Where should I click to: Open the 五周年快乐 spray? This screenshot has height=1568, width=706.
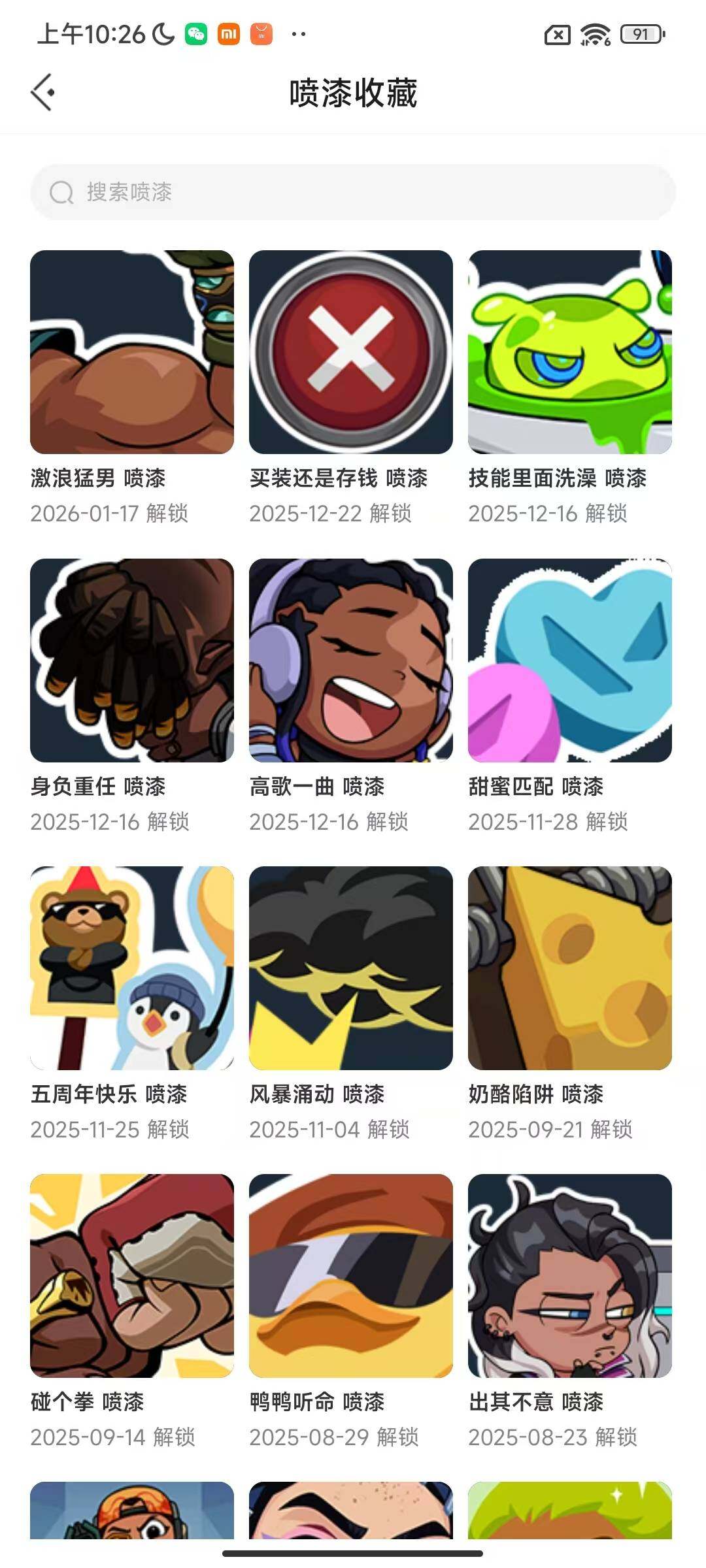click(x=132, y=968)
